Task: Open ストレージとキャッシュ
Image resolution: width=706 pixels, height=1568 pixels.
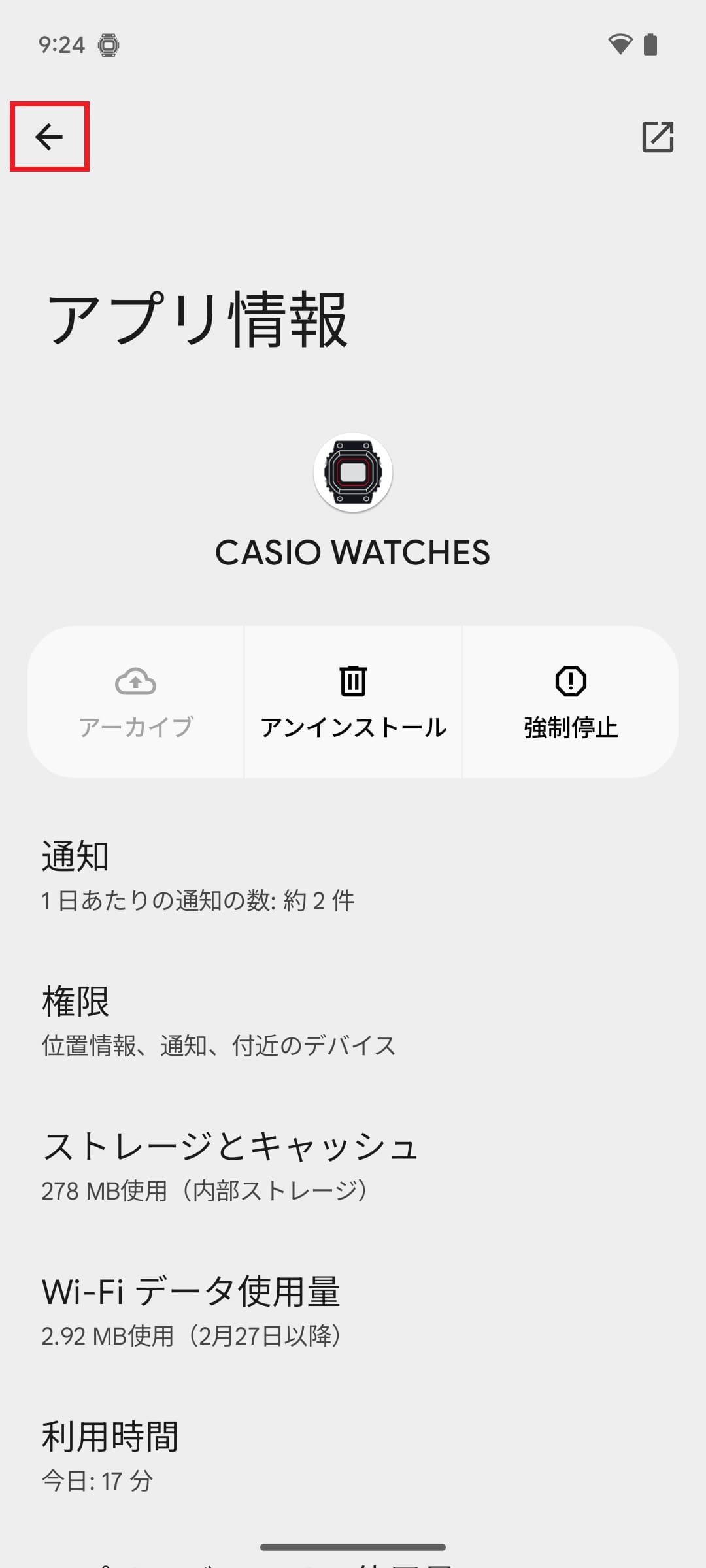Action: [353, 1167]
